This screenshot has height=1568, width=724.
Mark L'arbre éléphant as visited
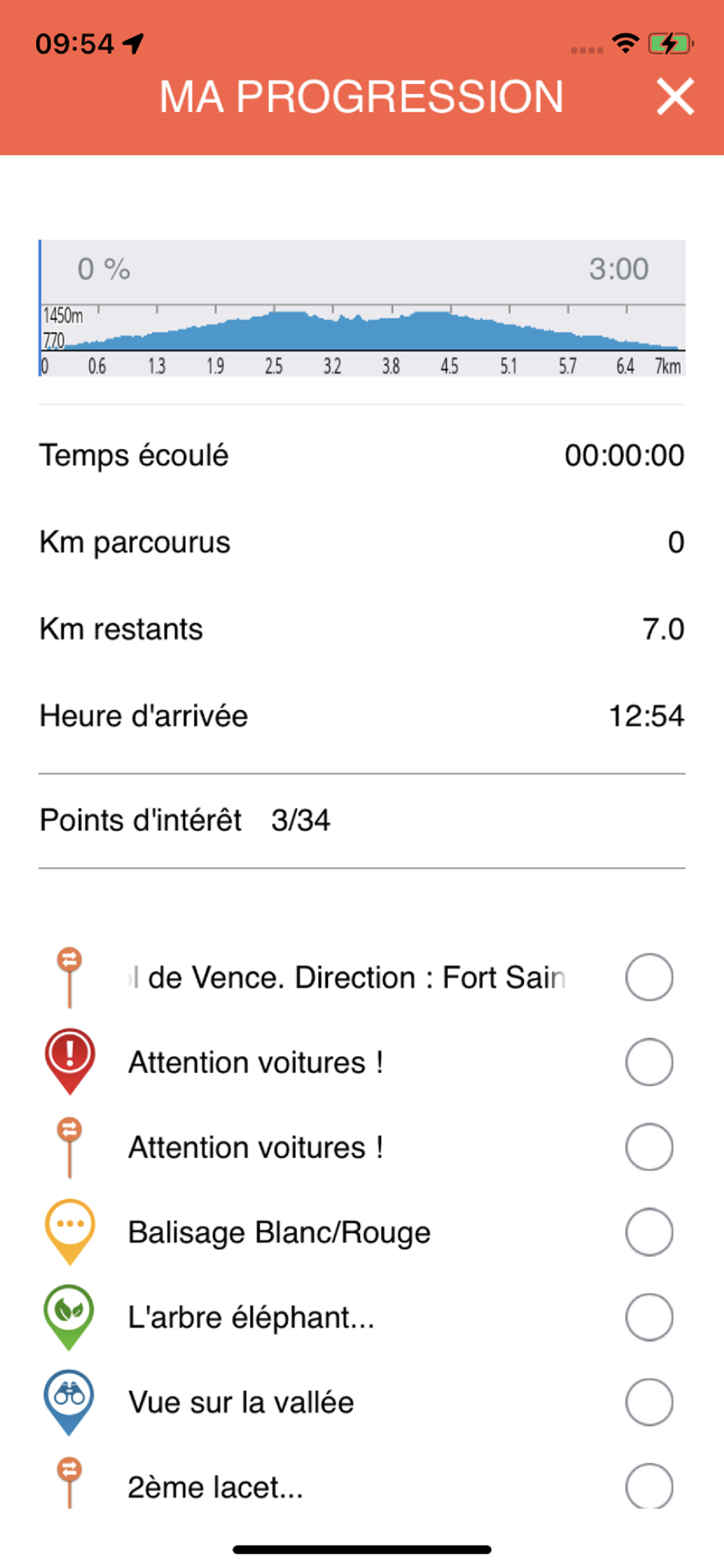click(x=649, y=1317)
